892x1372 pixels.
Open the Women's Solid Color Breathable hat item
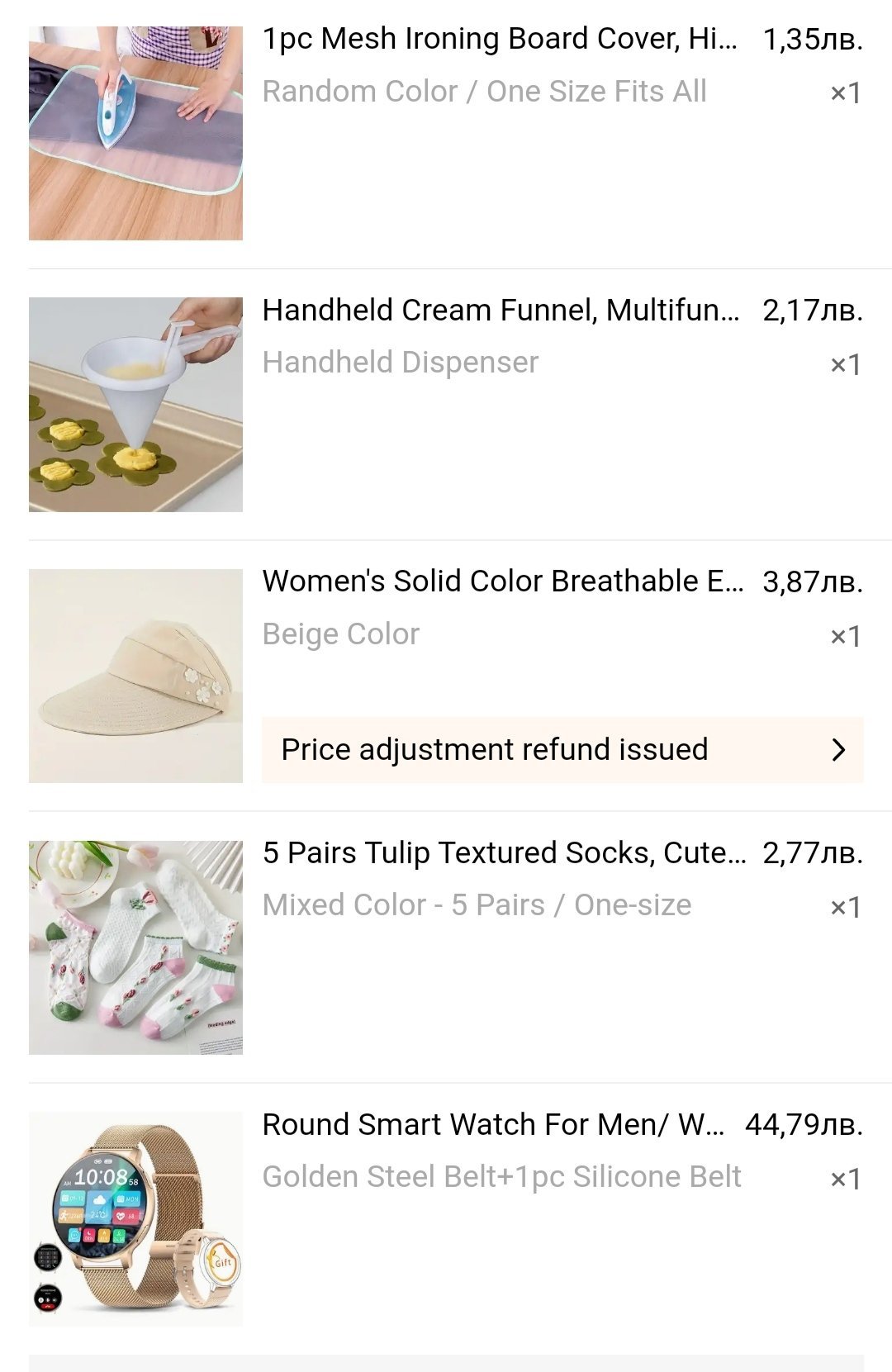coord(502,582)
